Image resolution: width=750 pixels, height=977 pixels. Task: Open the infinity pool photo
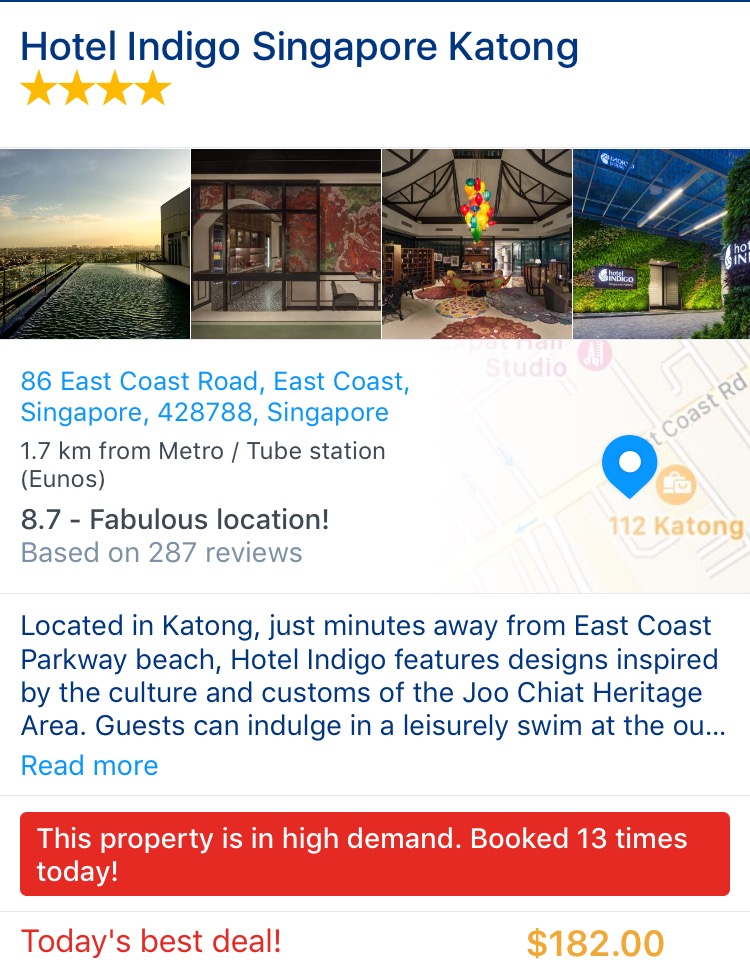click(x=94, y=244)
